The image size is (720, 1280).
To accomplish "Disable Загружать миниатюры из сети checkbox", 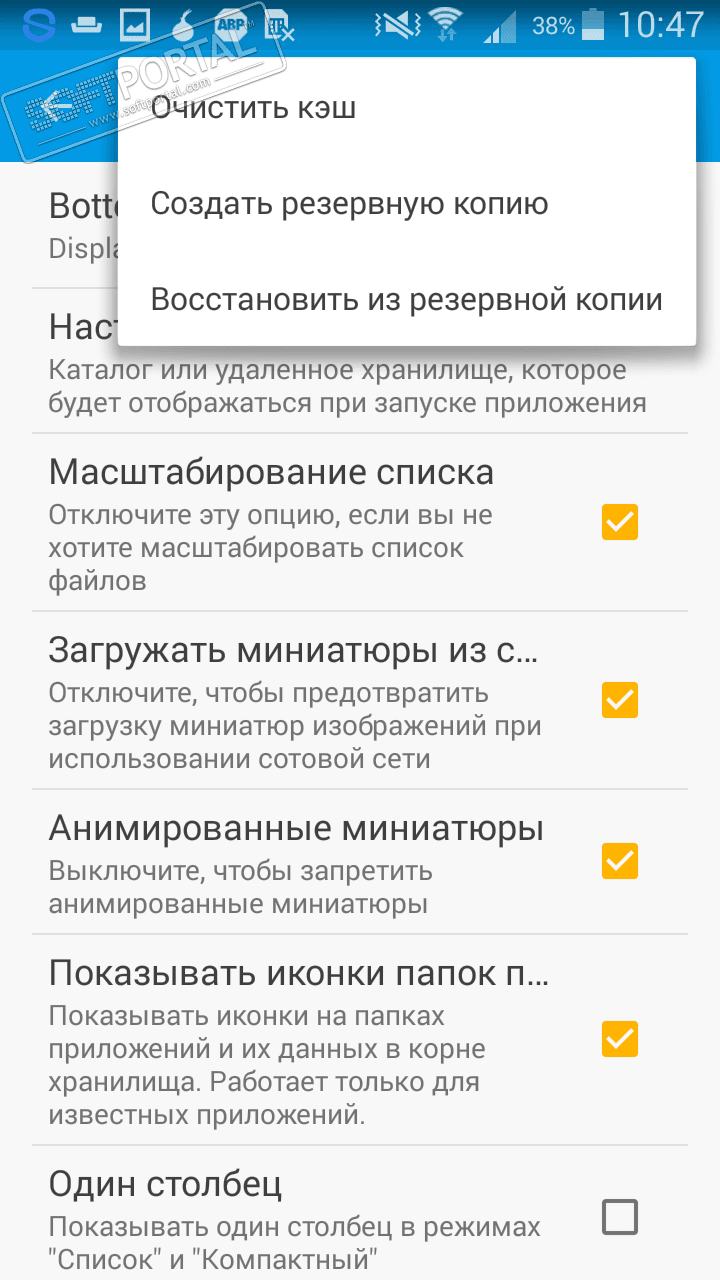I will click(619, 699).
